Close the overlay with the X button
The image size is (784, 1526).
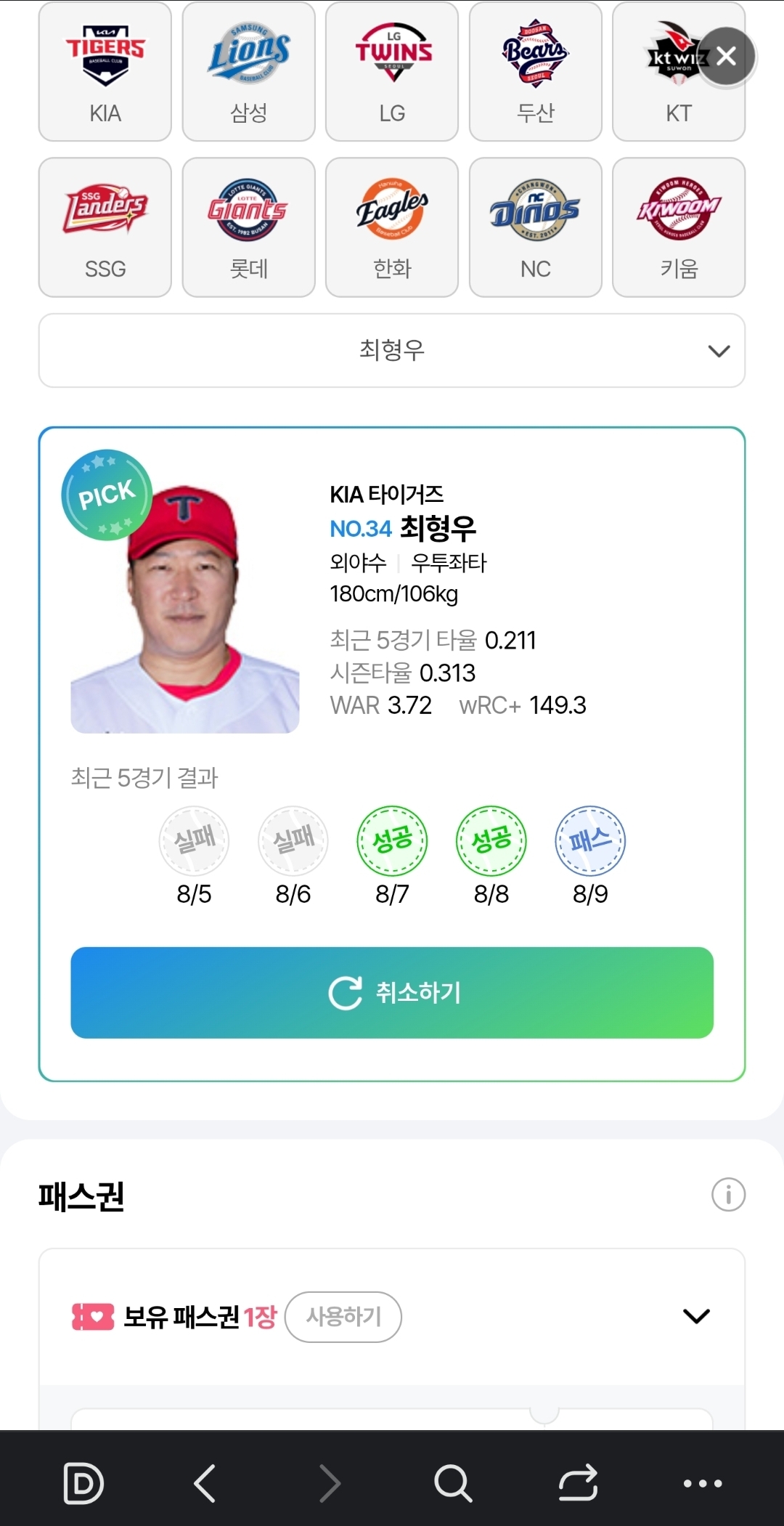coord(727,56)
